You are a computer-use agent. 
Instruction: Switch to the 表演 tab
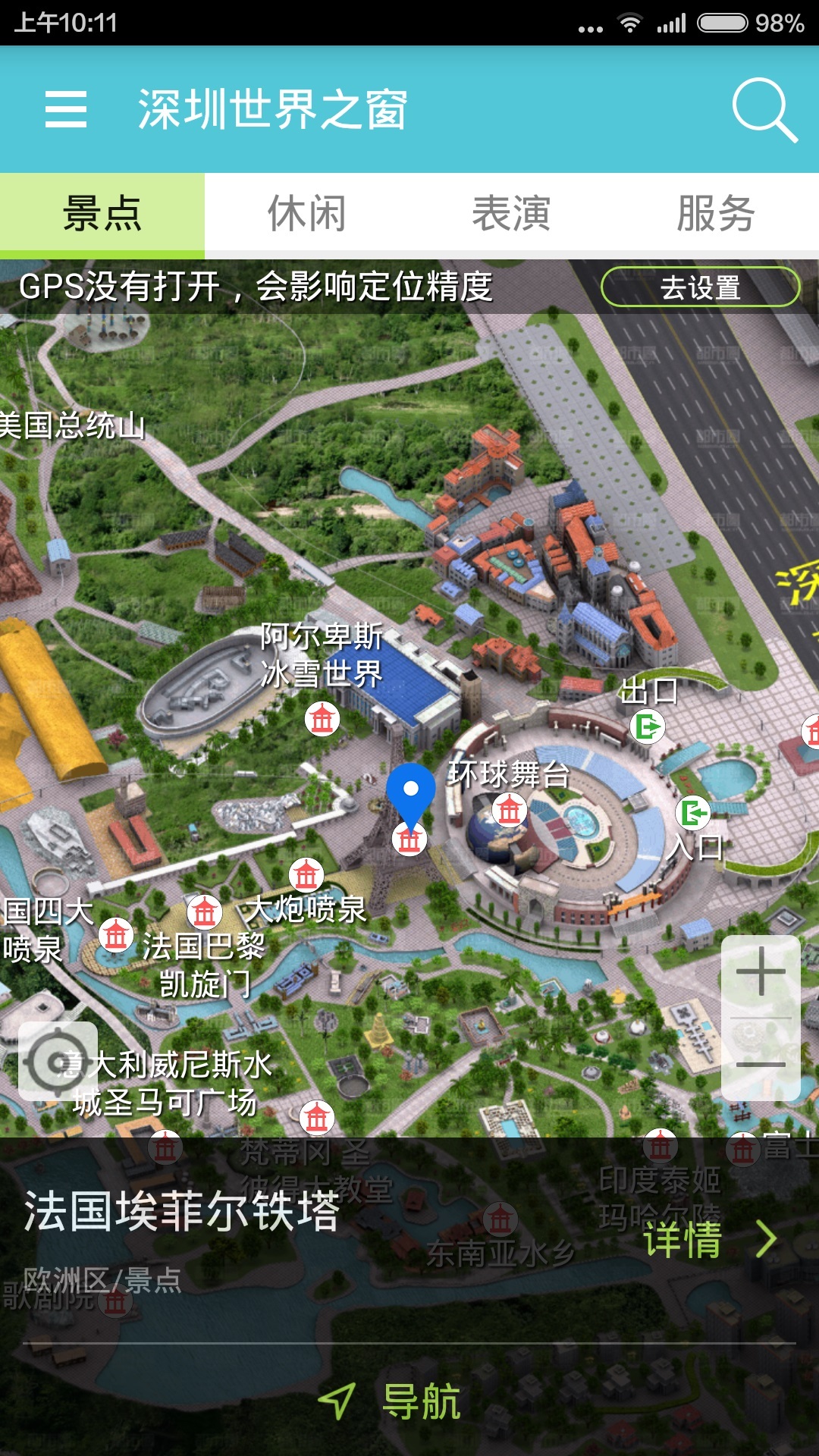[511, 213]
